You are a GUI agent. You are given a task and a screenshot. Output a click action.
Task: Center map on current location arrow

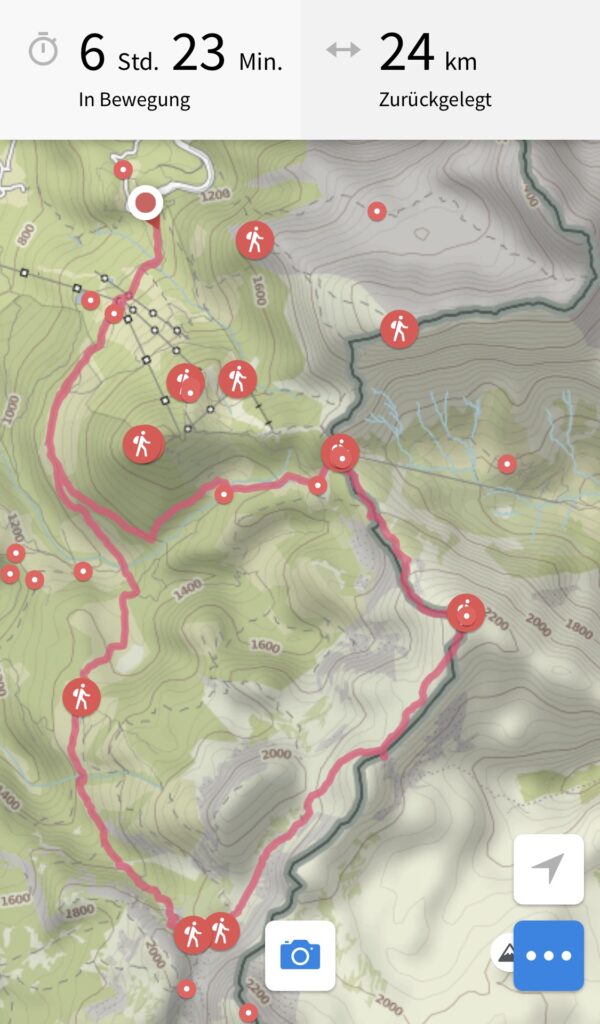coord(548,869)
